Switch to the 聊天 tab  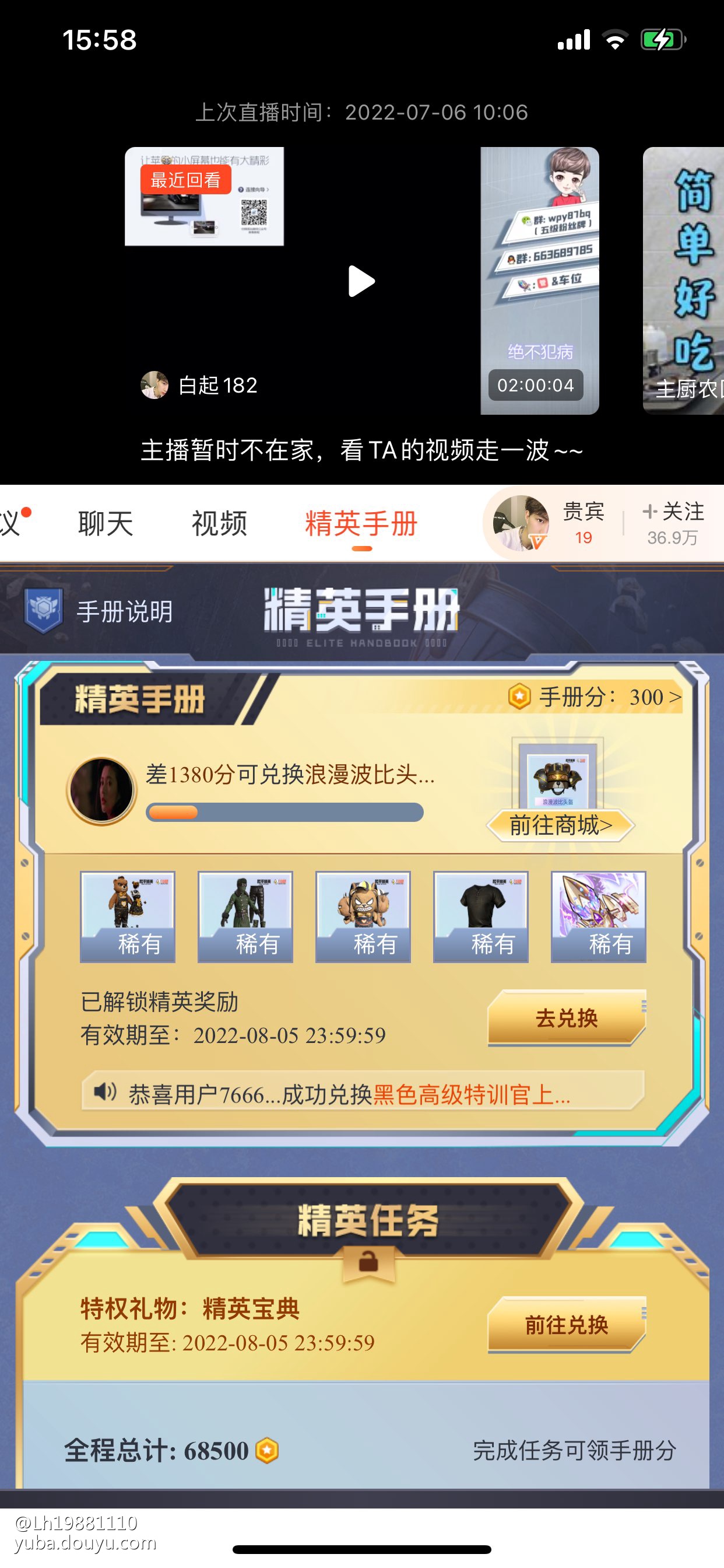tap(106, 523)
